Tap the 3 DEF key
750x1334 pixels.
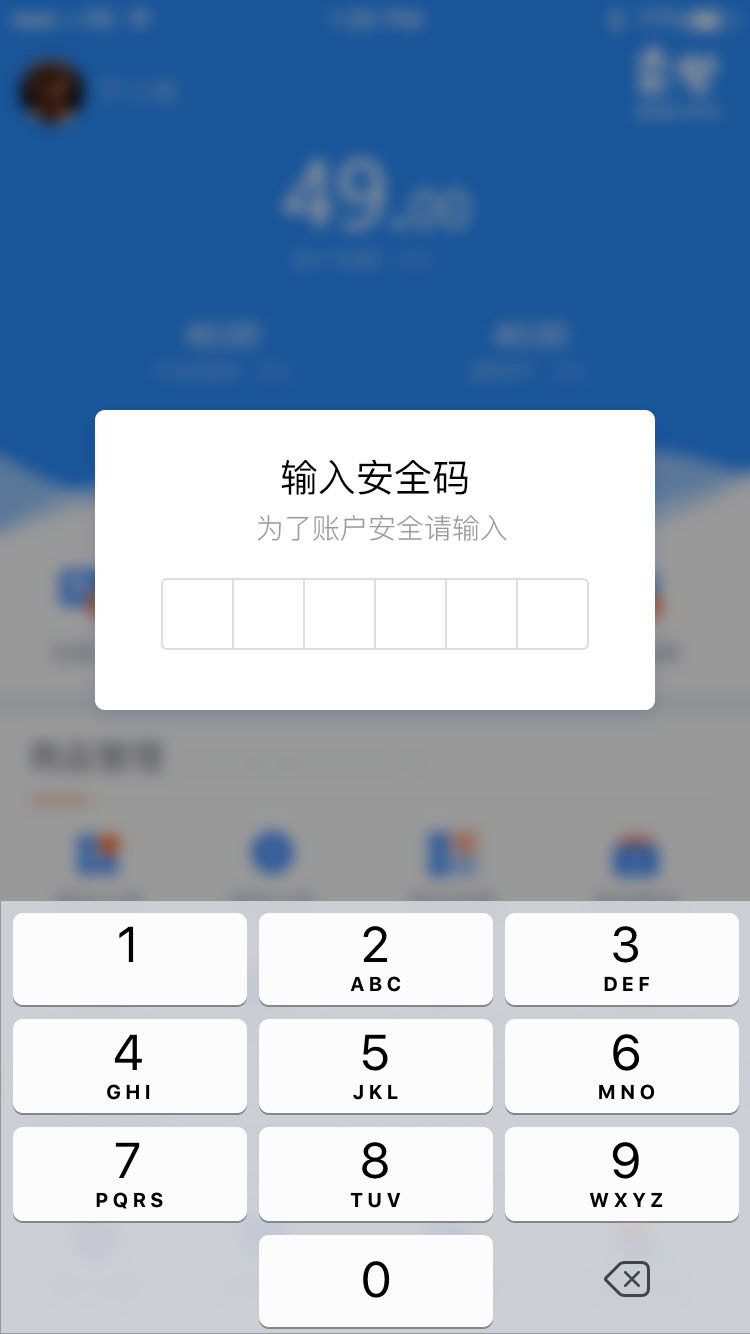coord(622,959)
